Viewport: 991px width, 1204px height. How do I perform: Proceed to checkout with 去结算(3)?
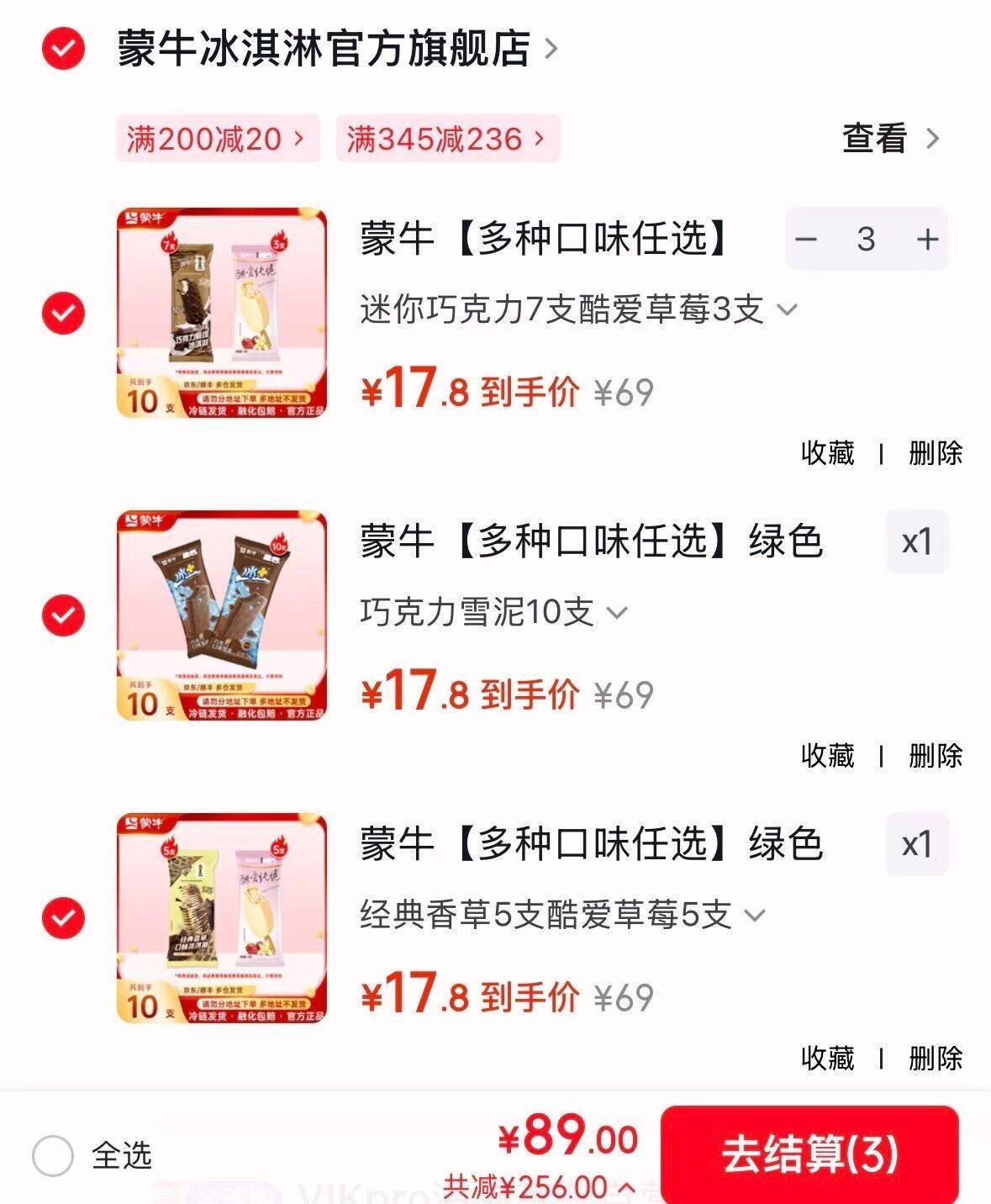pyautogui.click(x=809, y=1154)
